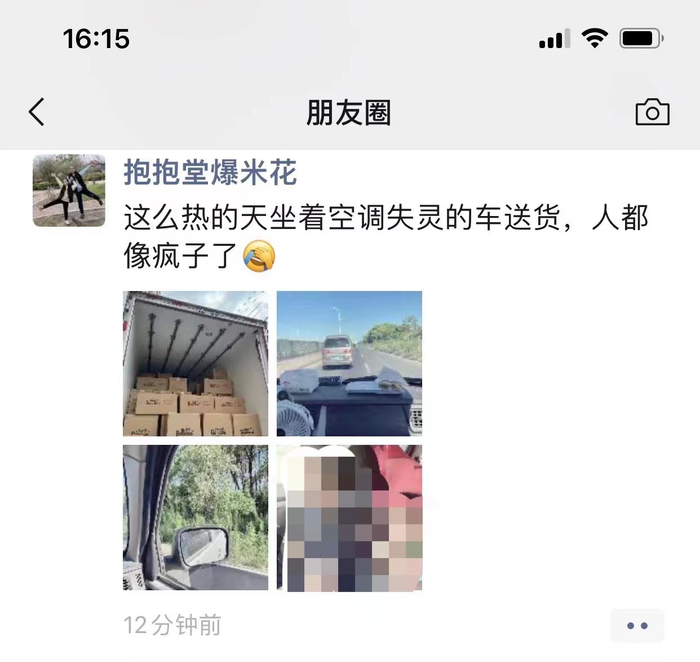This screenshot has height=662, width=700.
Task: View the road ahead dashboard photo
Action: pos(349,363)
